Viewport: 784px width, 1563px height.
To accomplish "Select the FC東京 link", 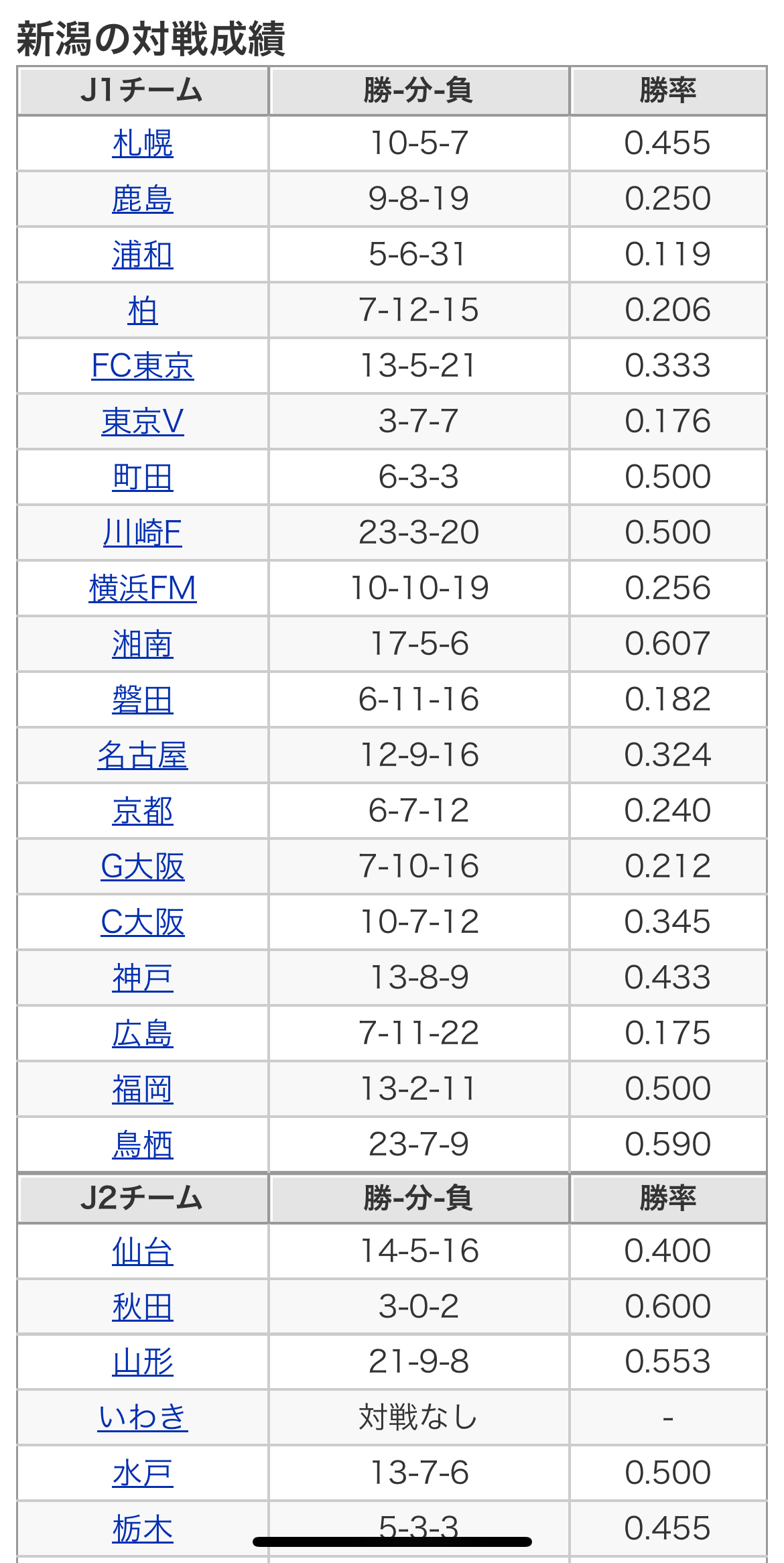I will [143, 366].
